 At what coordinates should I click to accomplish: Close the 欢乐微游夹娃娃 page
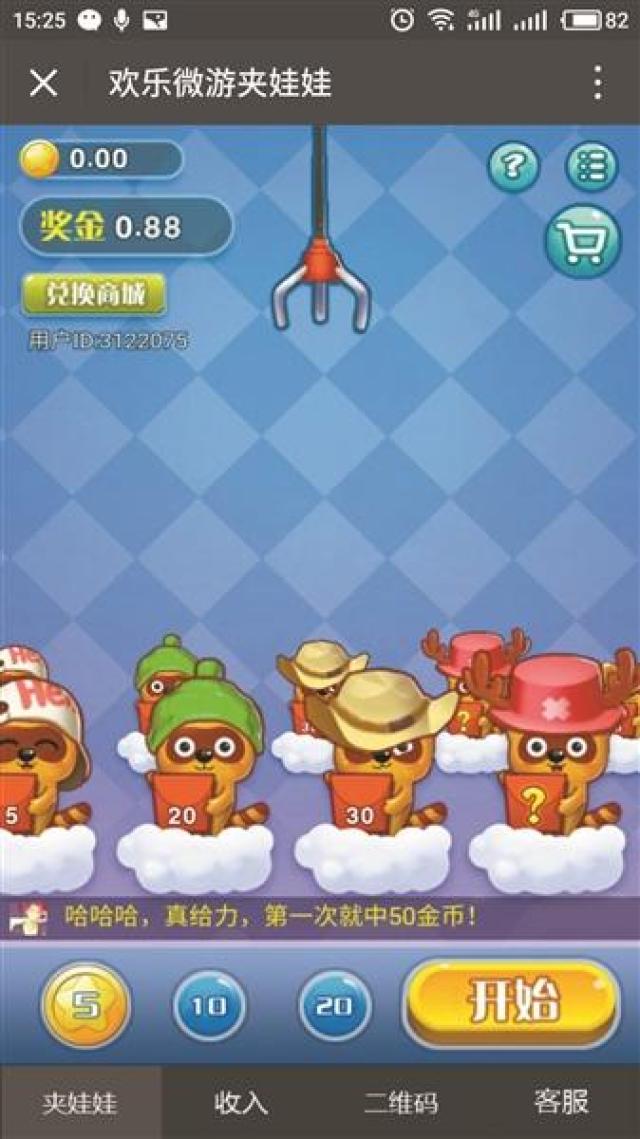tap(44, 84)
